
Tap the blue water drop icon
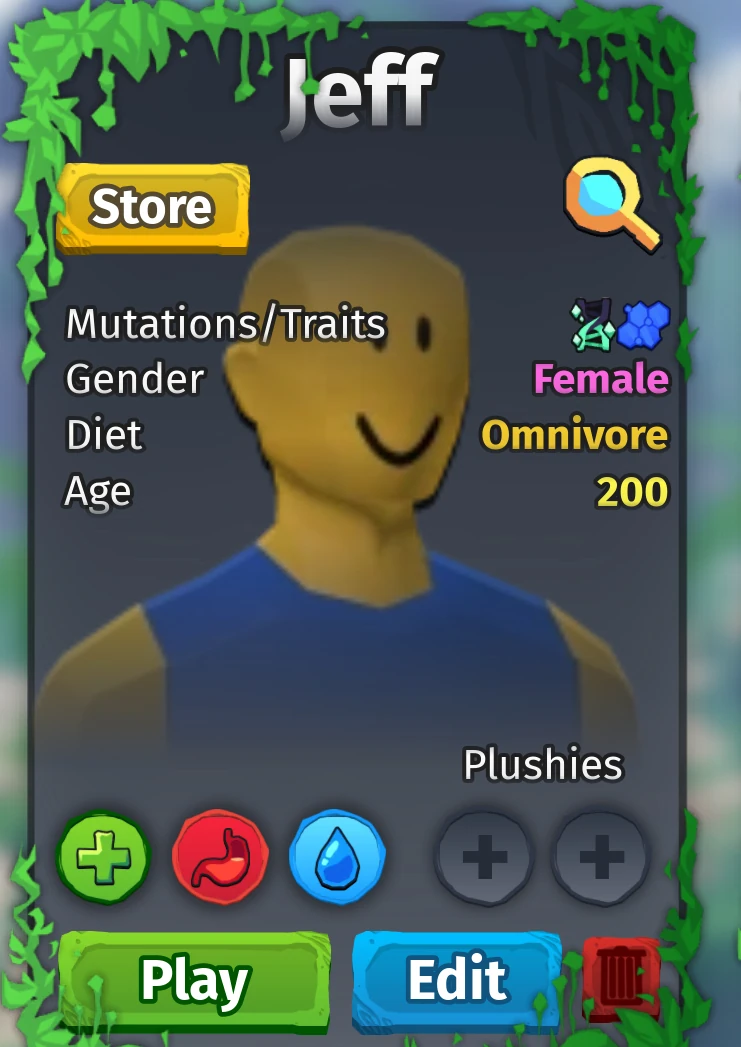coord(337,857)
